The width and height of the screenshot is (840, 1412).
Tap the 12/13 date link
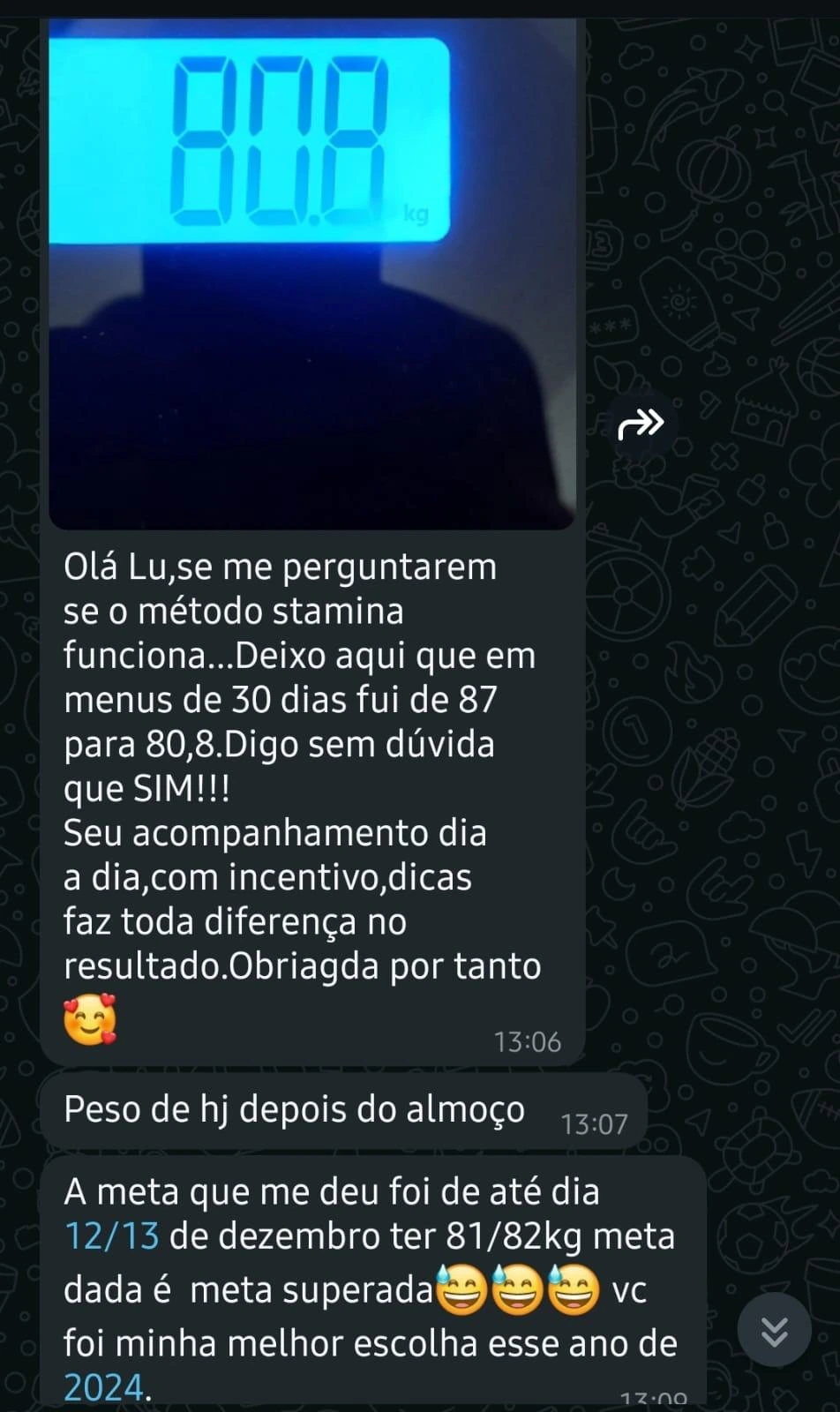pos(112,1236)
